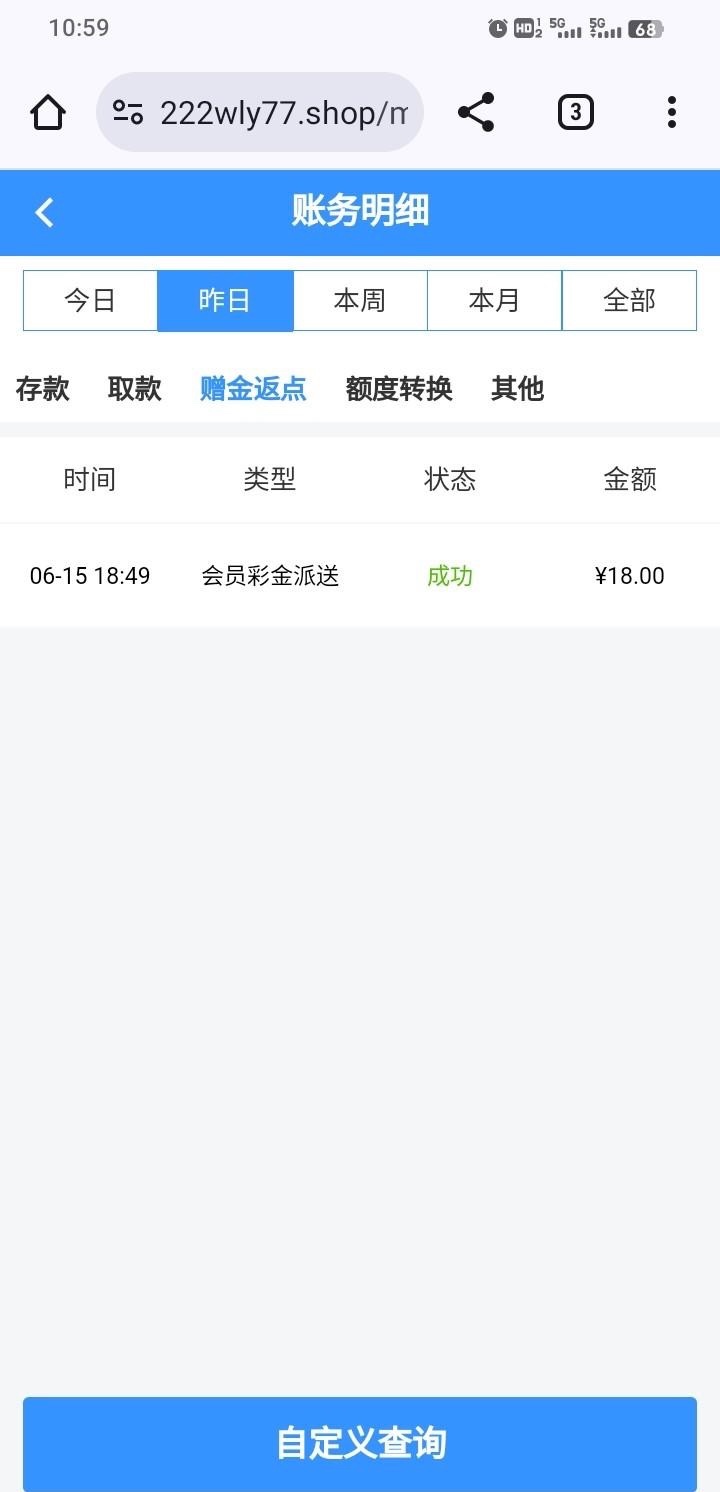This screenshot has height=1492, width=720.
Task: Click the home icon in the browser toolbar
Action: click(x=47, y=112)
